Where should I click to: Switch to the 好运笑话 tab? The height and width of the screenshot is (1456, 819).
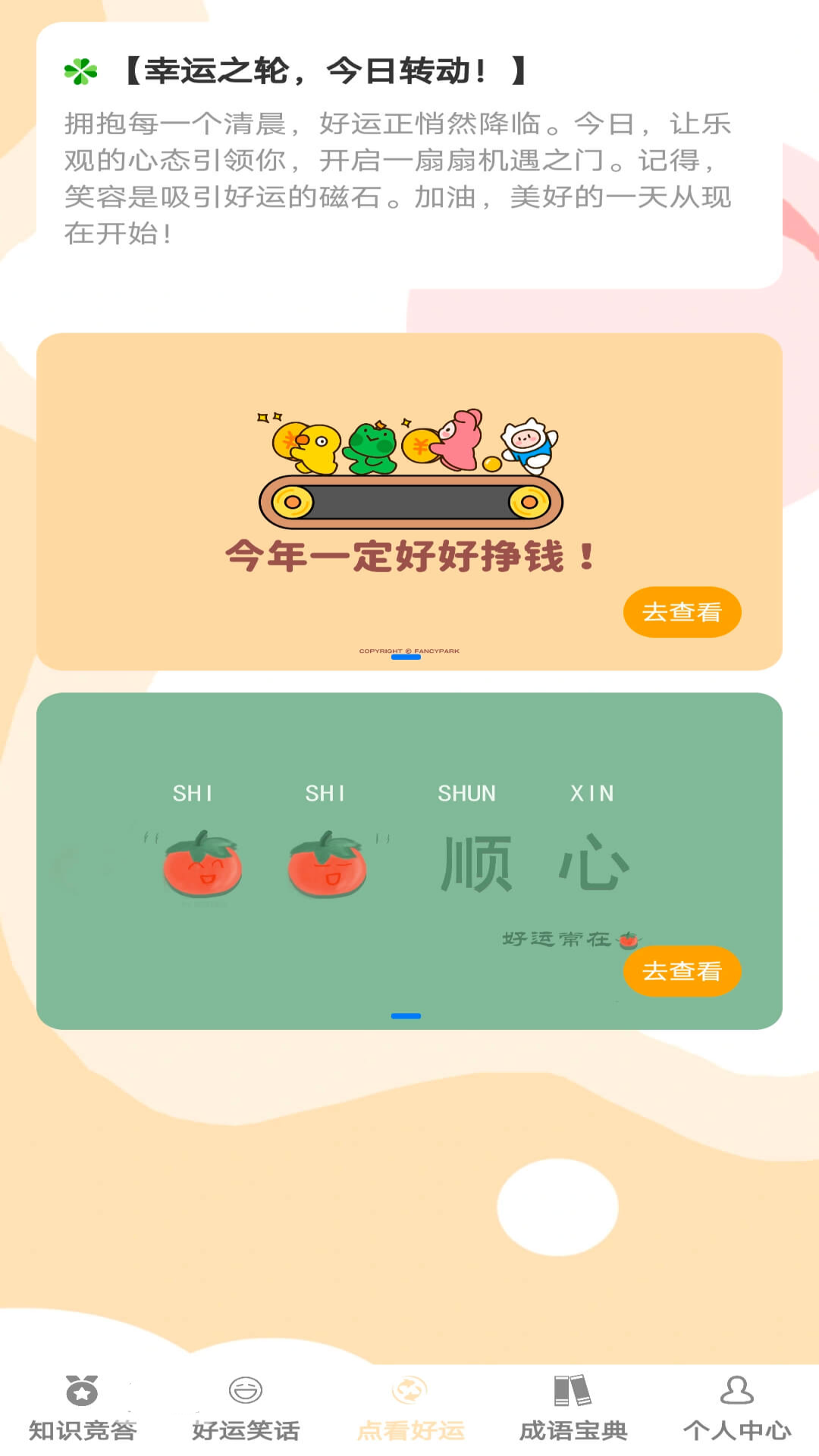point(246,1408)
